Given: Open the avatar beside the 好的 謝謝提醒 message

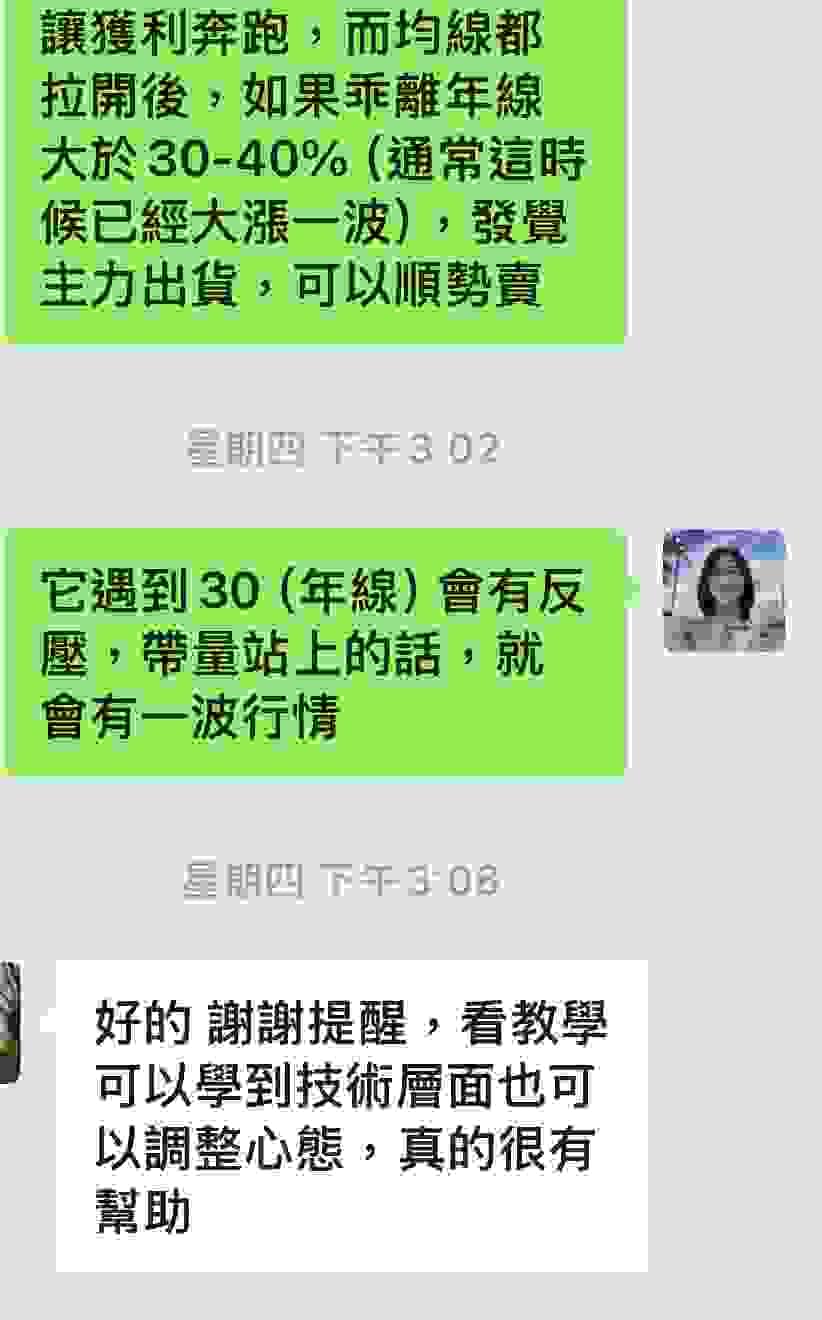Looking at the screenshot, I should [x=9, y=1022].
